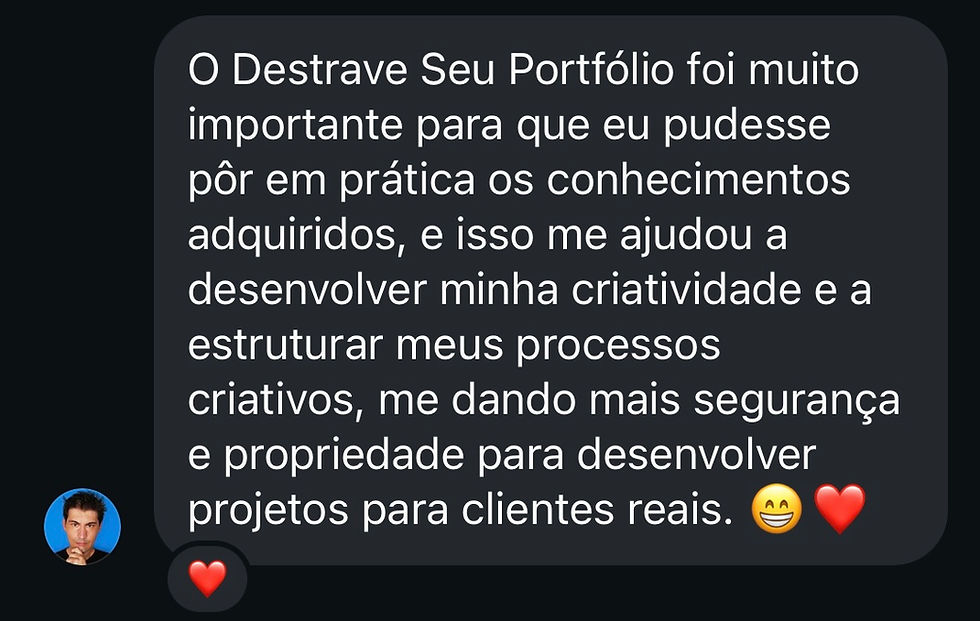This screenshot has width=980, height=621.
Task: Open the sender's profile picture
Action: pyautogui.click(x=82, y=527)
